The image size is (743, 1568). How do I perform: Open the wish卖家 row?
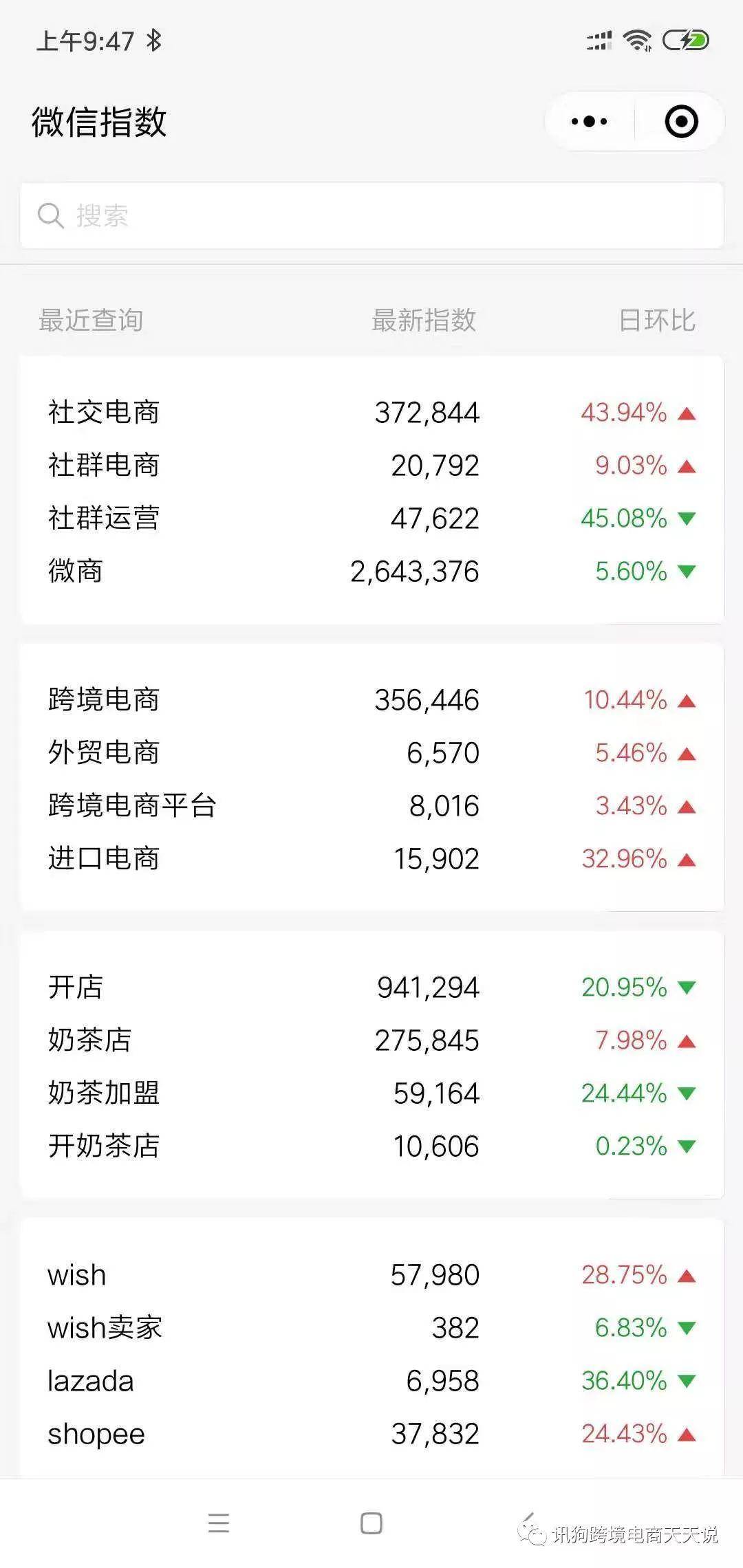coord(371,1328)
